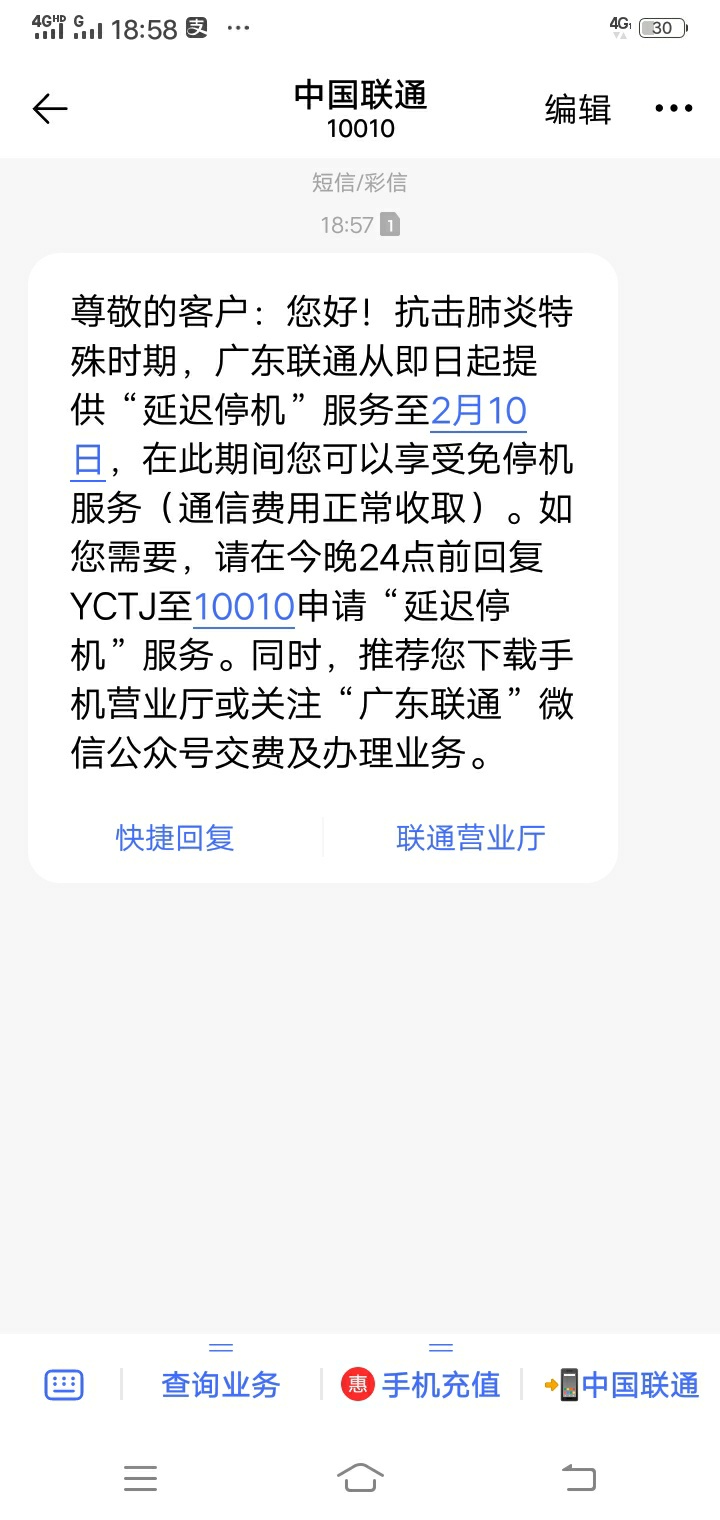Switch to keyboard input icon
The image size is (720, 1520).
[x=64, y=1385]
